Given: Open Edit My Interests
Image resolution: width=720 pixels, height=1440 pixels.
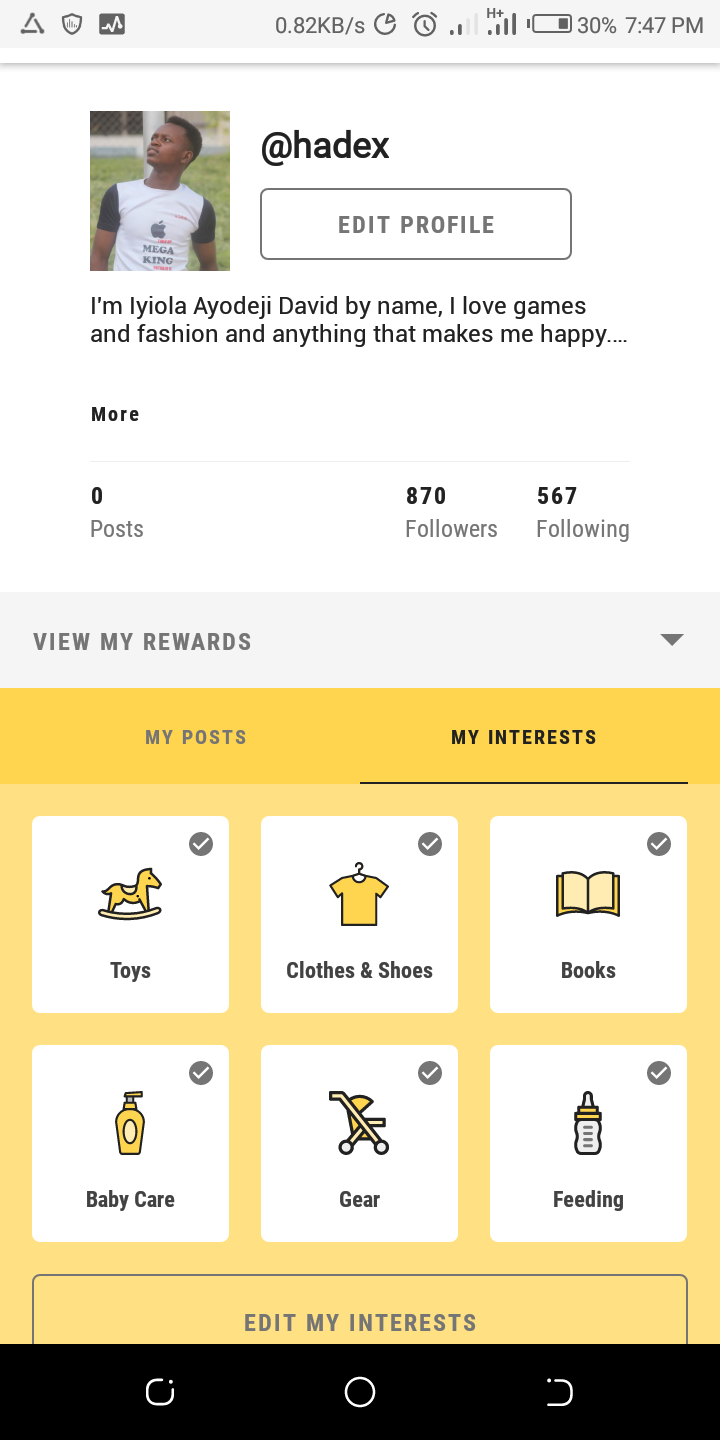Looking at the screenshot, I should (x=360, y=1310).
